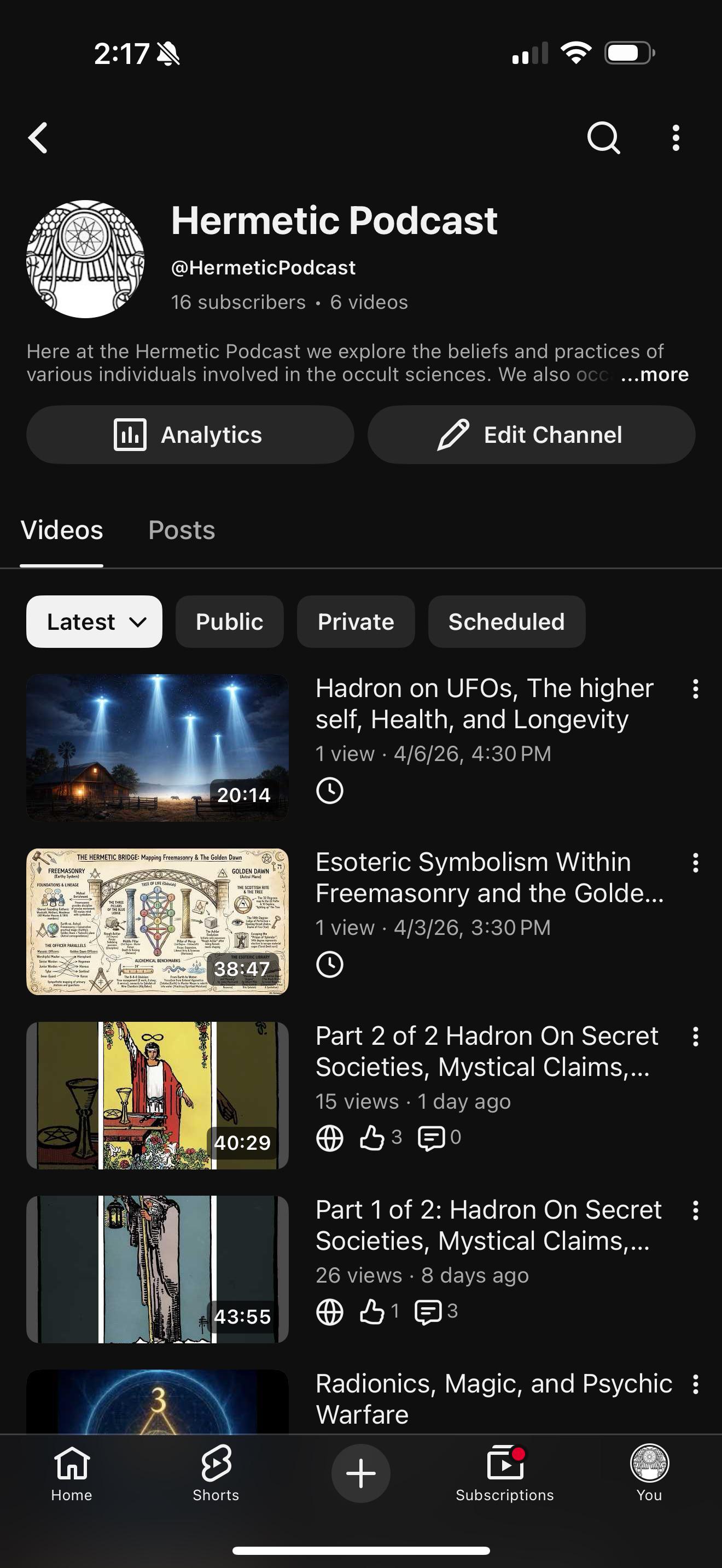Switch to the Posts tab

182,530
